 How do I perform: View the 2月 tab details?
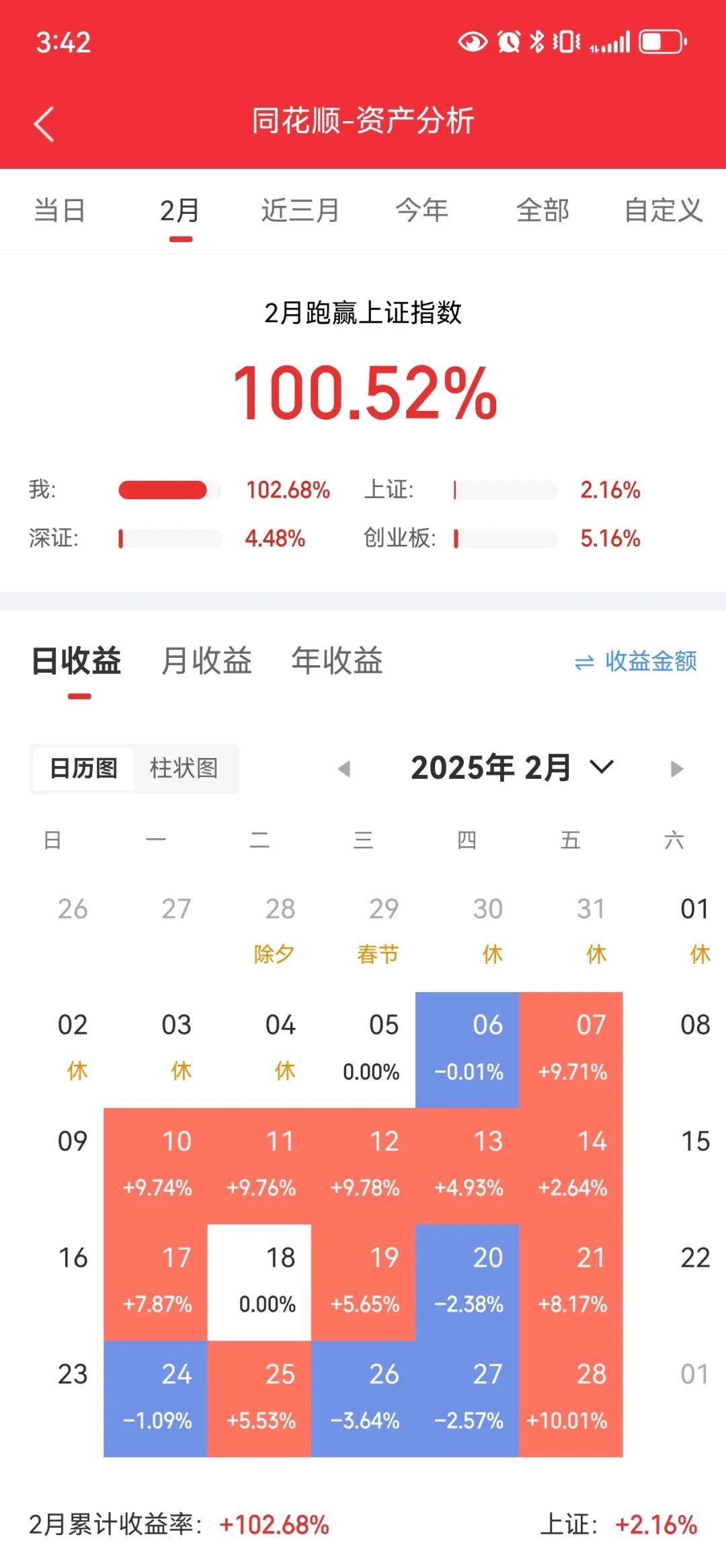point(180,211)
